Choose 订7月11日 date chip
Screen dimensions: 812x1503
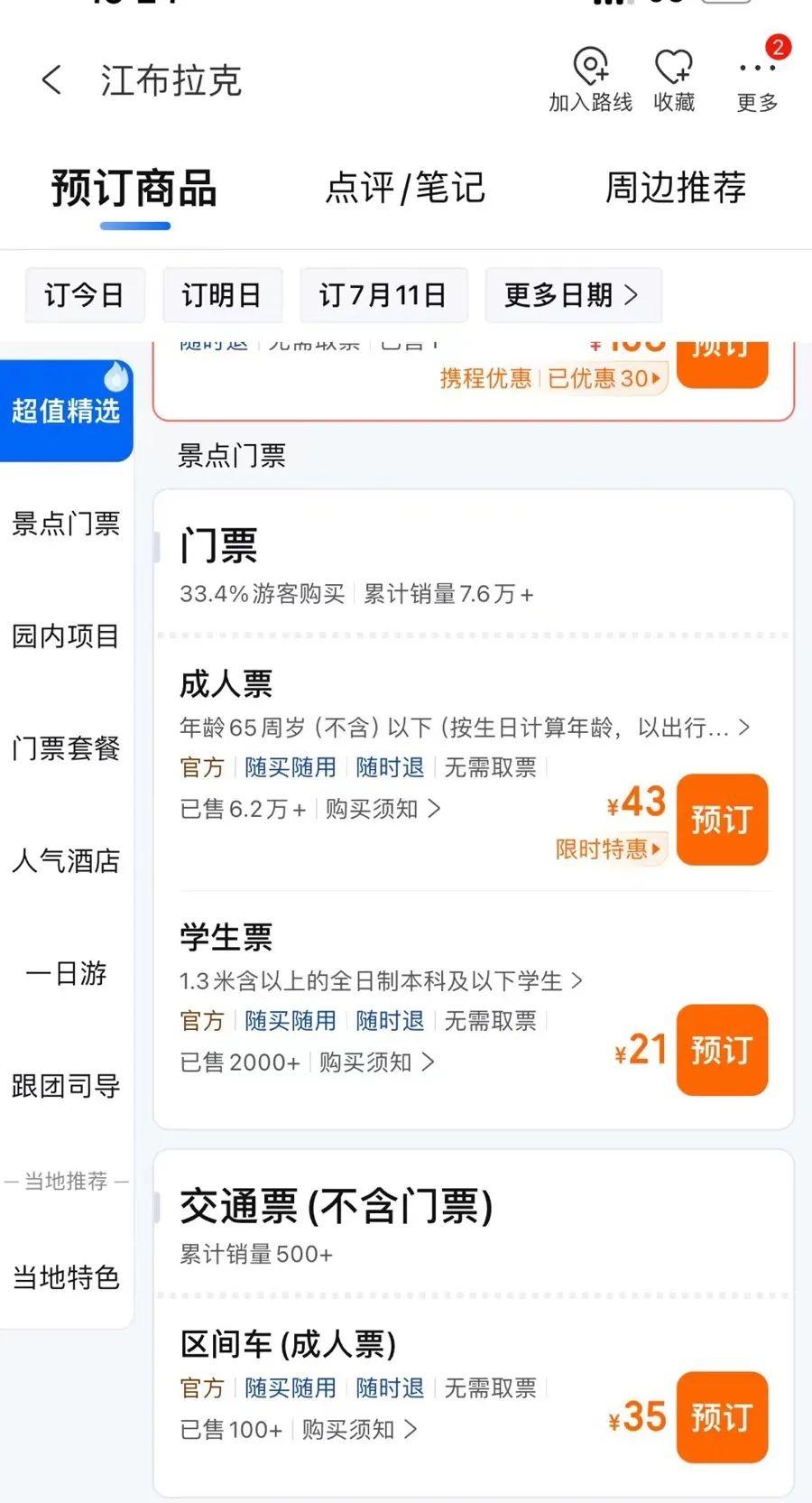(383, 295)
